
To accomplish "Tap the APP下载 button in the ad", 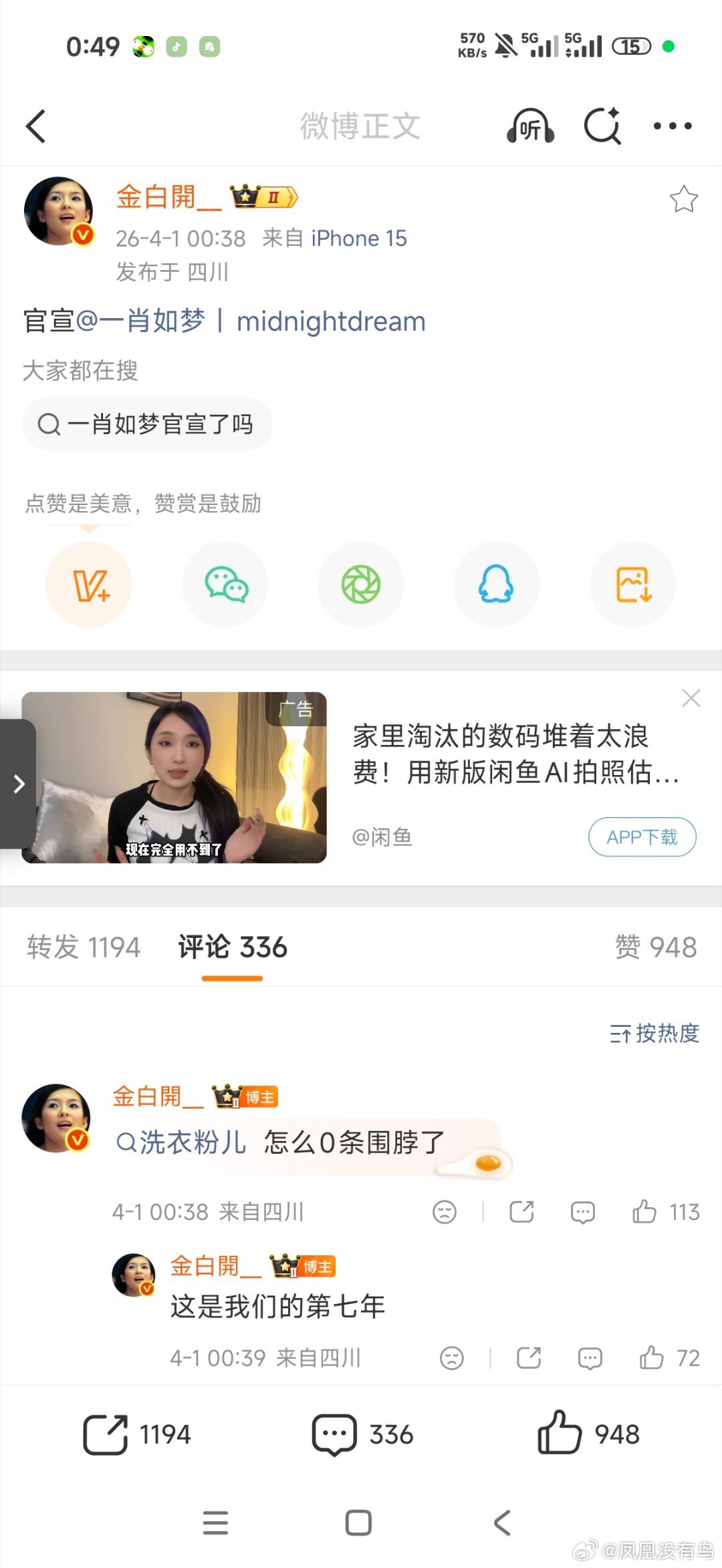I will [642, 836].
